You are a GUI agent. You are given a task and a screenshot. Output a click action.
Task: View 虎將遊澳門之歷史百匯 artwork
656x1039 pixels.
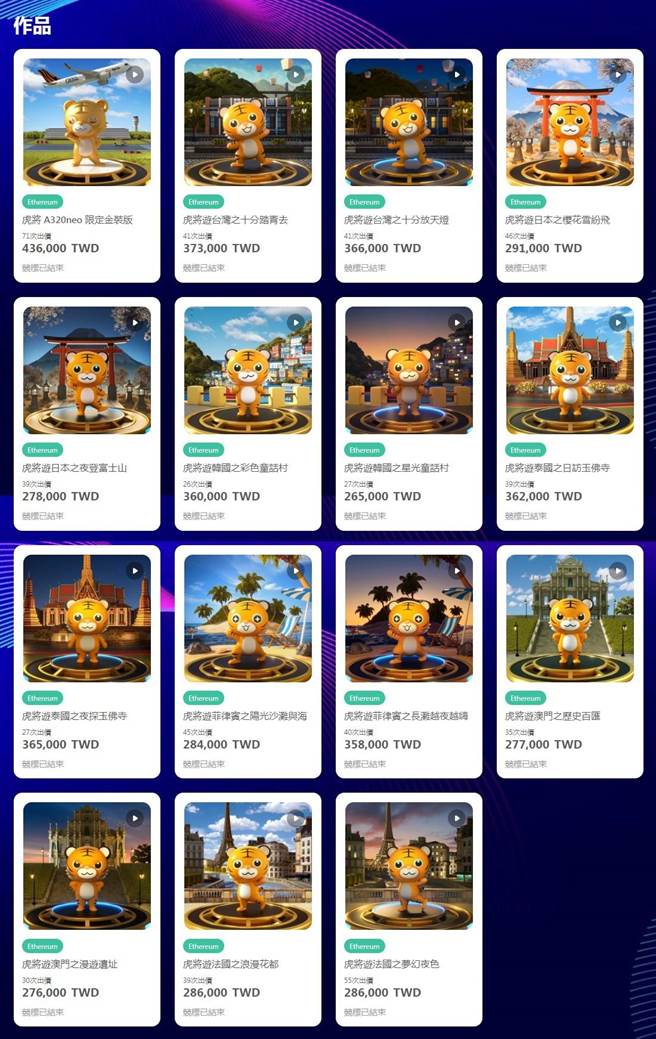569,618
